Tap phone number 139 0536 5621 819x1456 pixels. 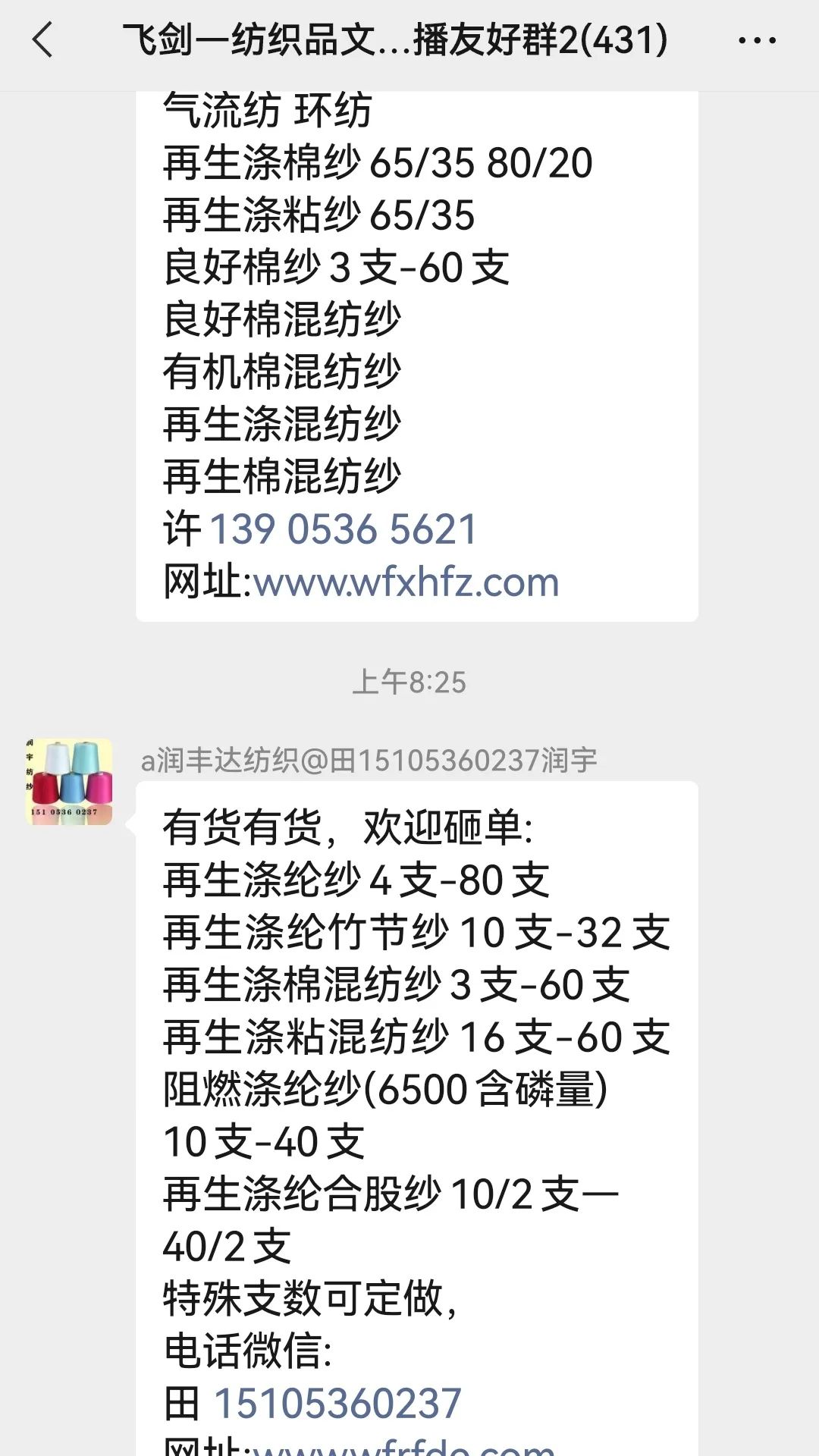pos(344,529)
